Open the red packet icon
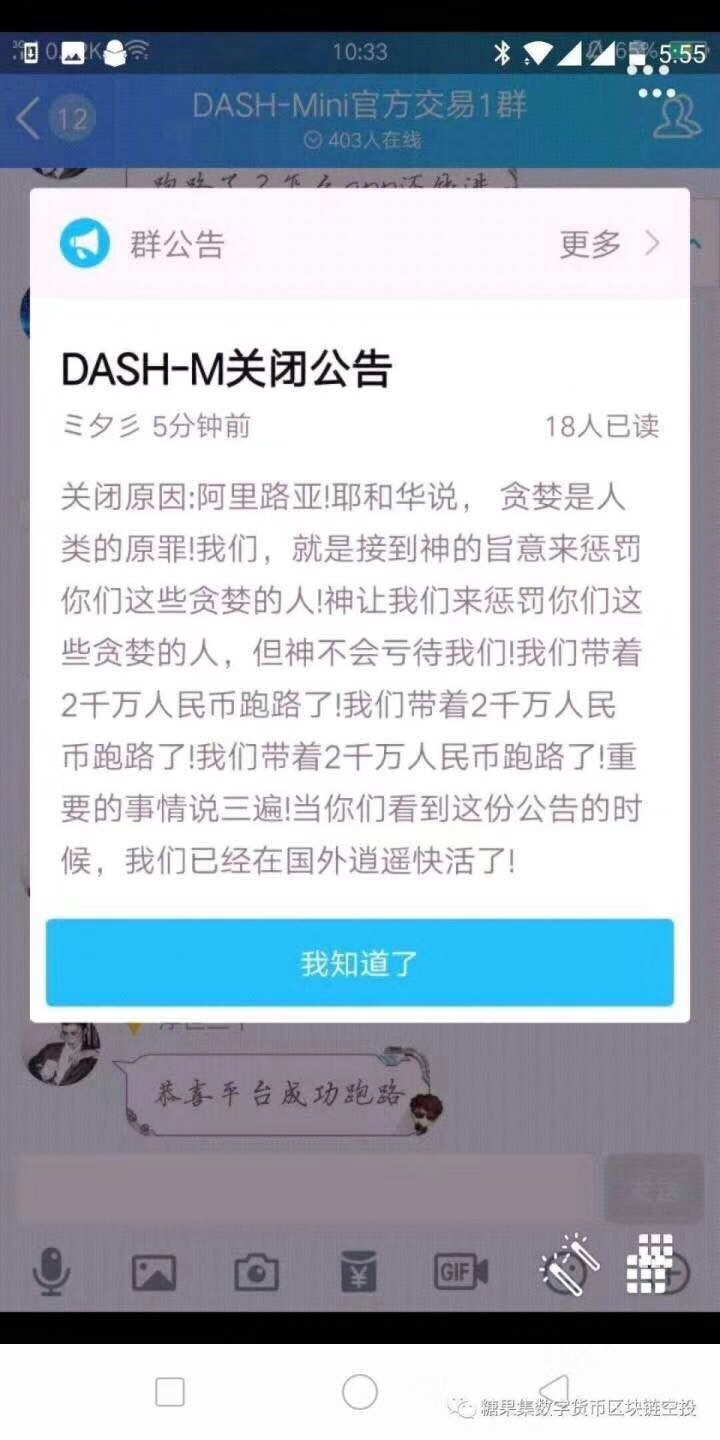Viewport: 720px width, 1440px height. 359,1271
